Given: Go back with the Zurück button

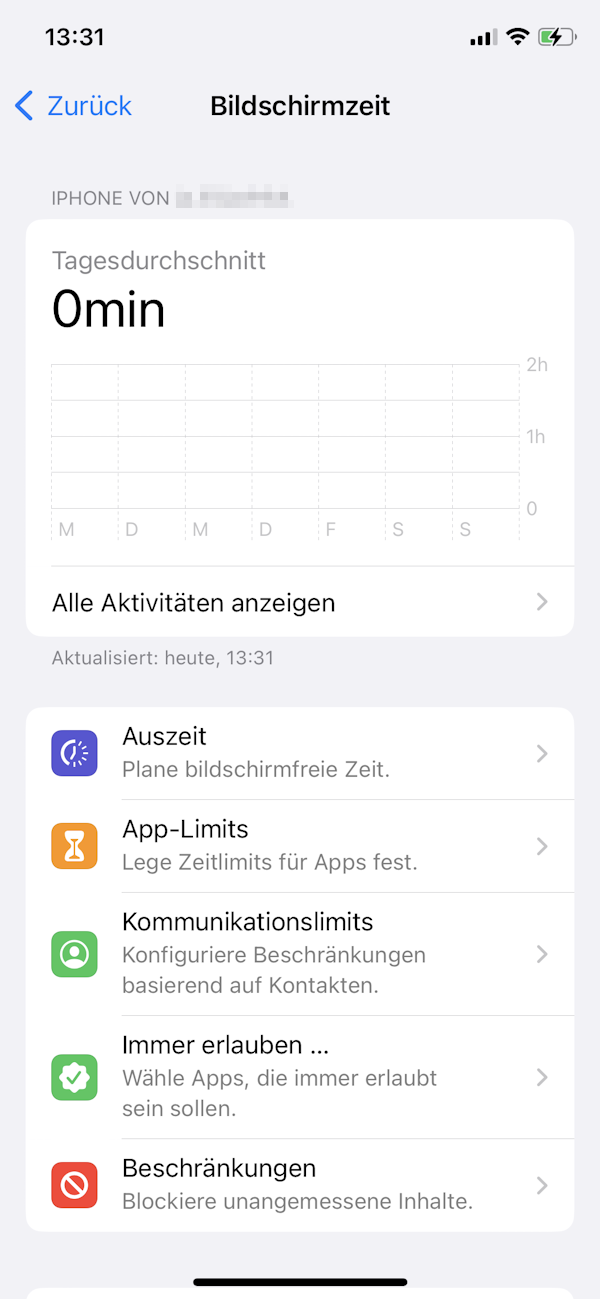Looking at the screenshot, I should click(74, 106).
